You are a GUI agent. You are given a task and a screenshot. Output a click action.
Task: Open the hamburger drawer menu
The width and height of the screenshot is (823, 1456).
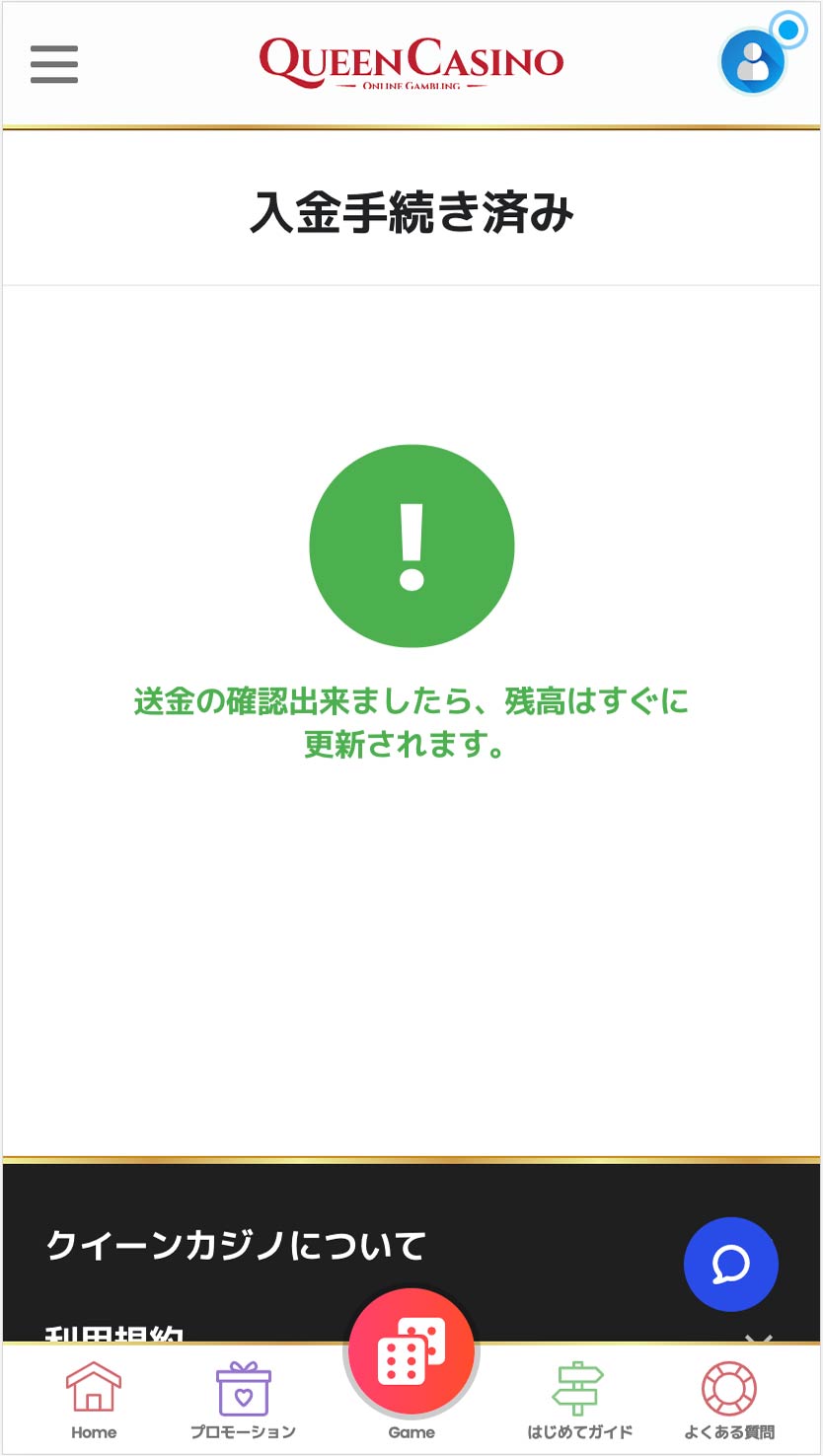pos(54,64)
